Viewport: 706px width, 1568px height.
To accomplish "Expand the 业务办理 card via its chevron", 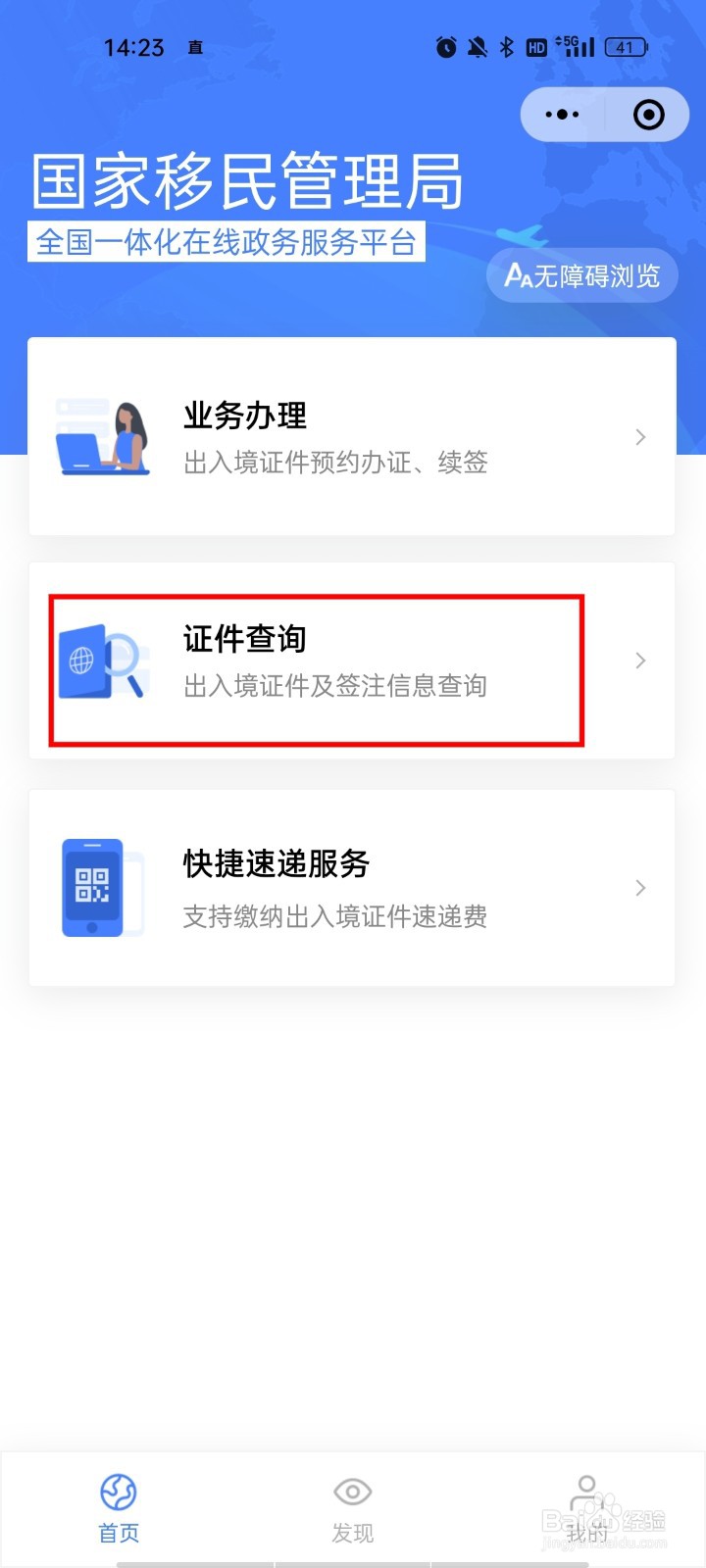I will click(640, 436).
